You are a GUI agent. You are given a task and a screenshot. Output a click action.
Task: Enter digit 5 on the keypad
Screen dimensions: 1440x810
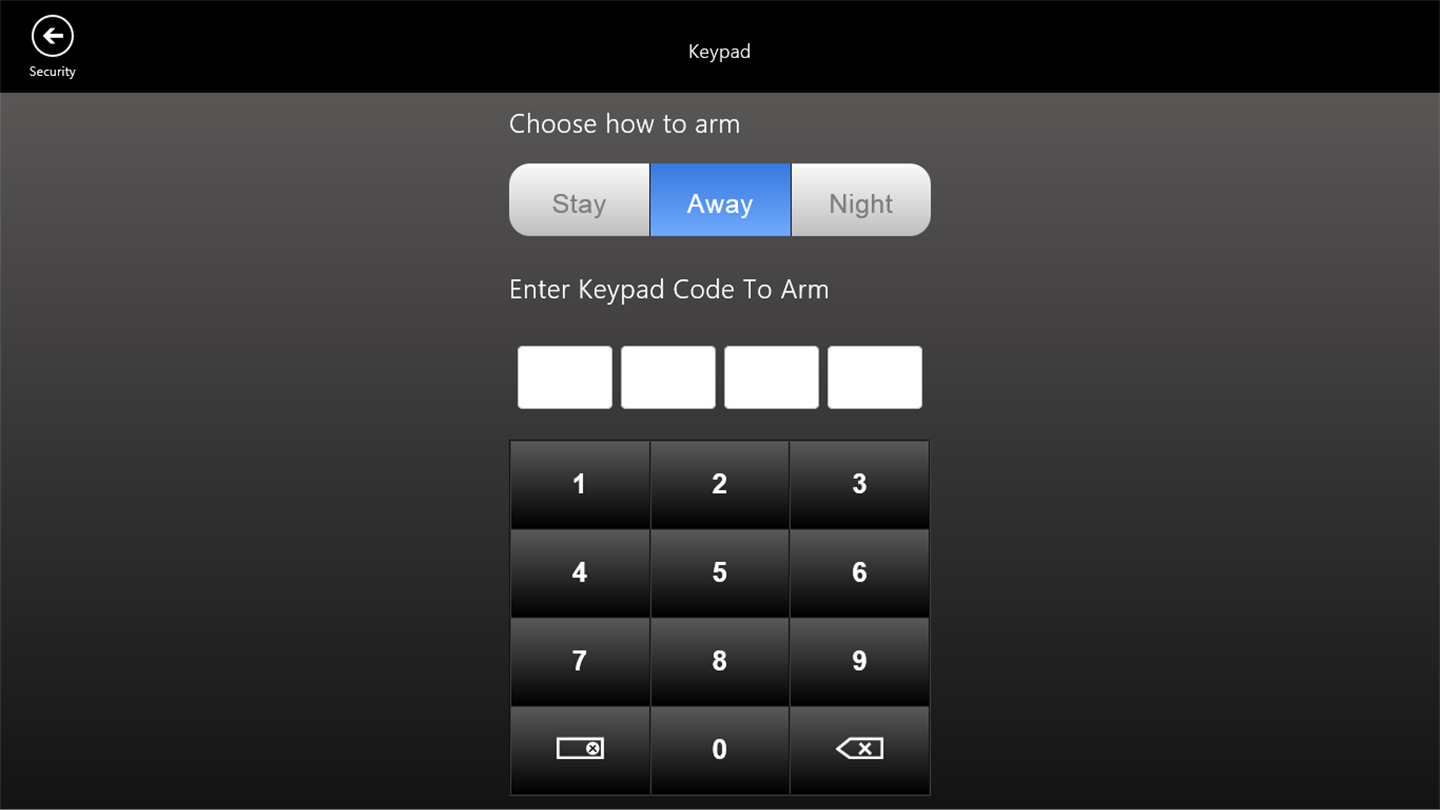(719, 572)
